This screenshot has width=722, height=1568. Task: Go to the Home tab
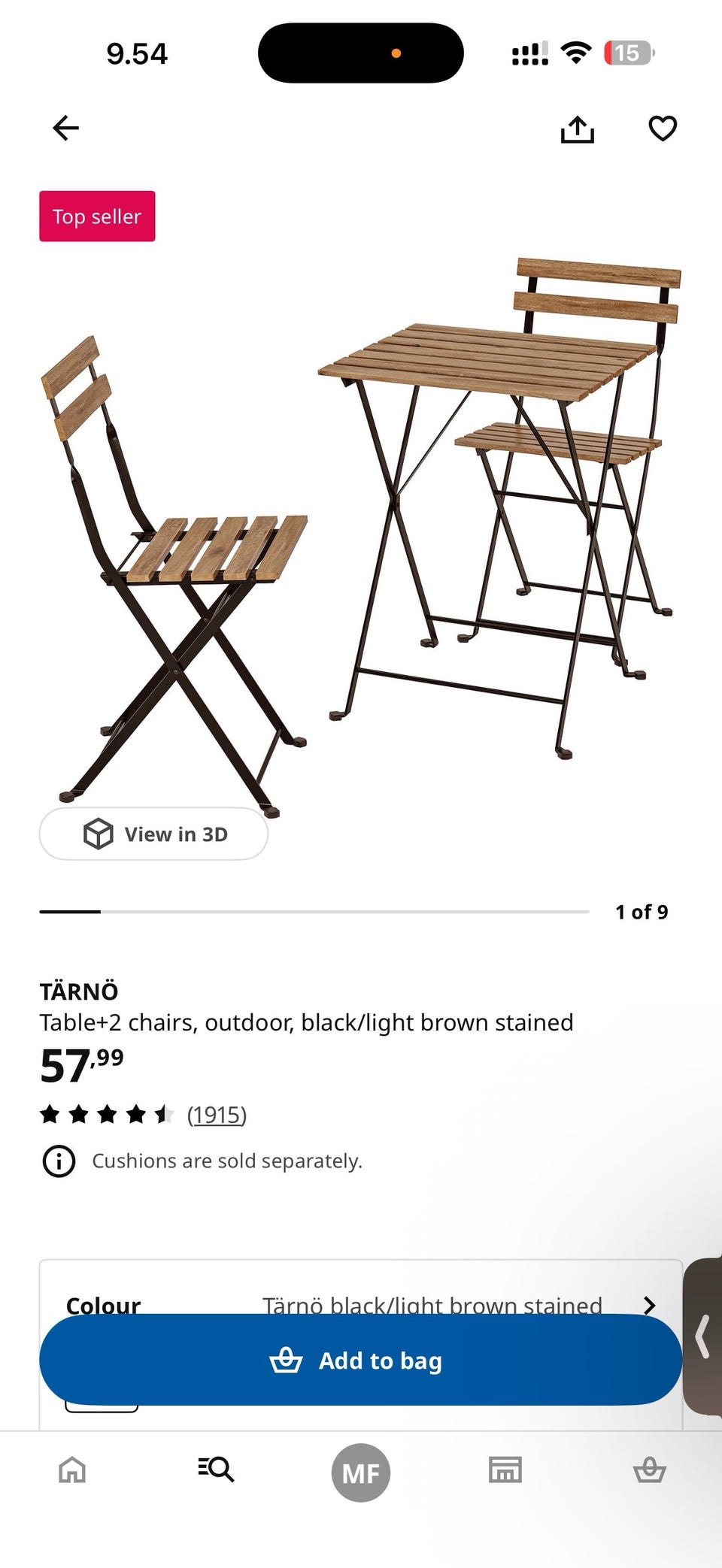click(x=72, y=1469)
